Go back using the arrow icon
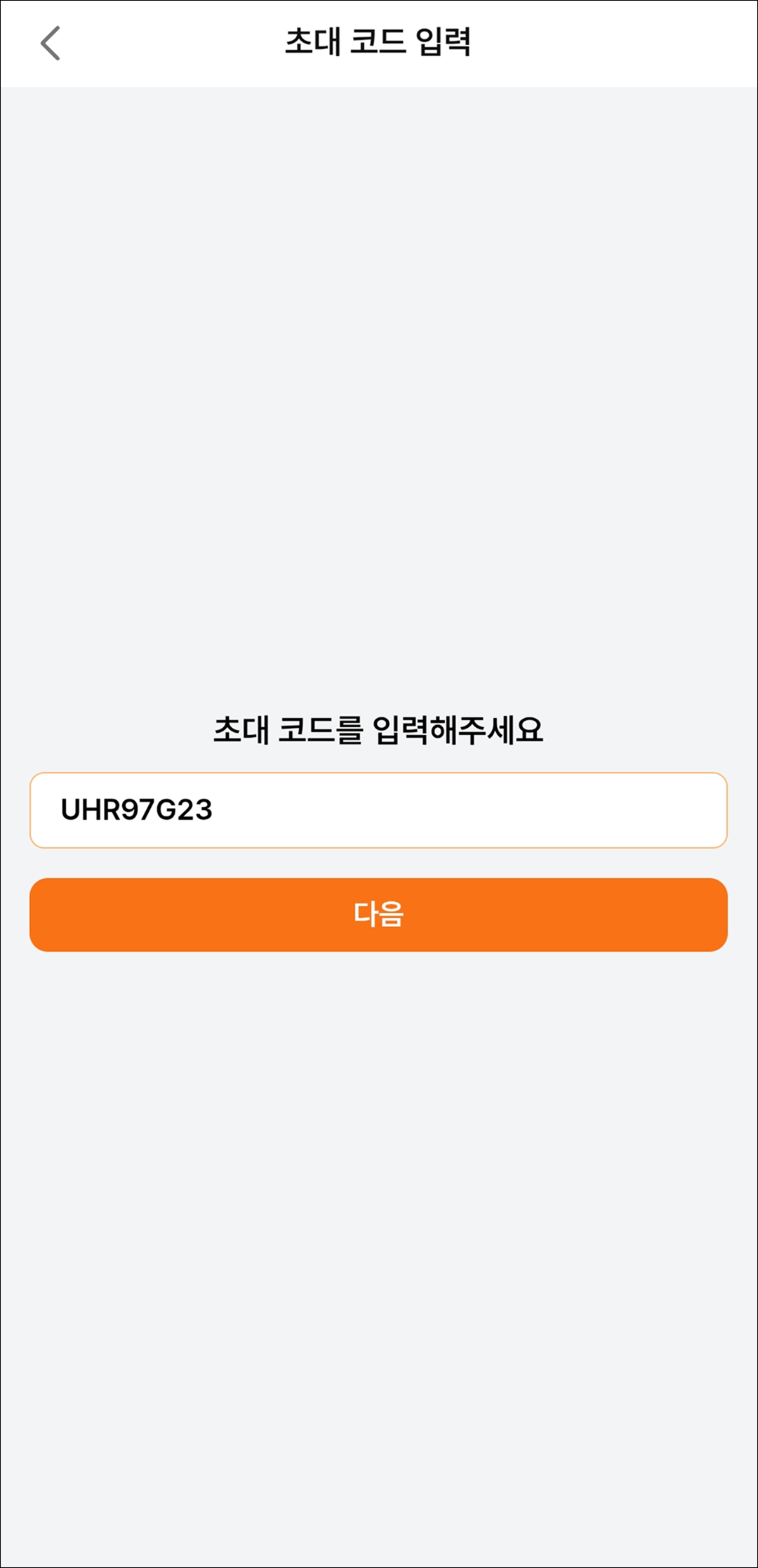Image resolution: width=758 pixels, height=1568 pixels. coord(51,44)
